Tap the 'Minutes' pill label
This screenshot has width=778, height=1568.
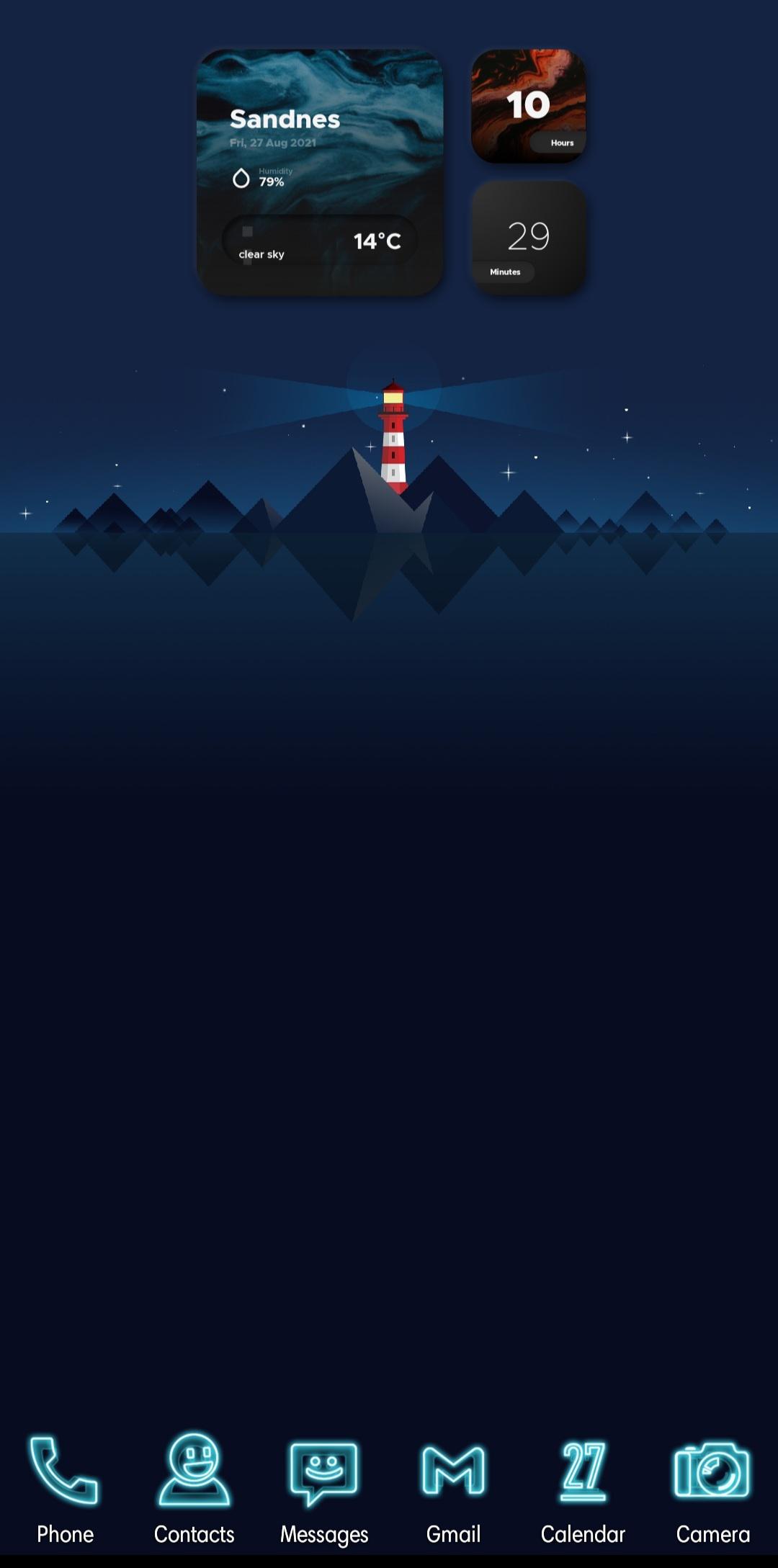506,272
